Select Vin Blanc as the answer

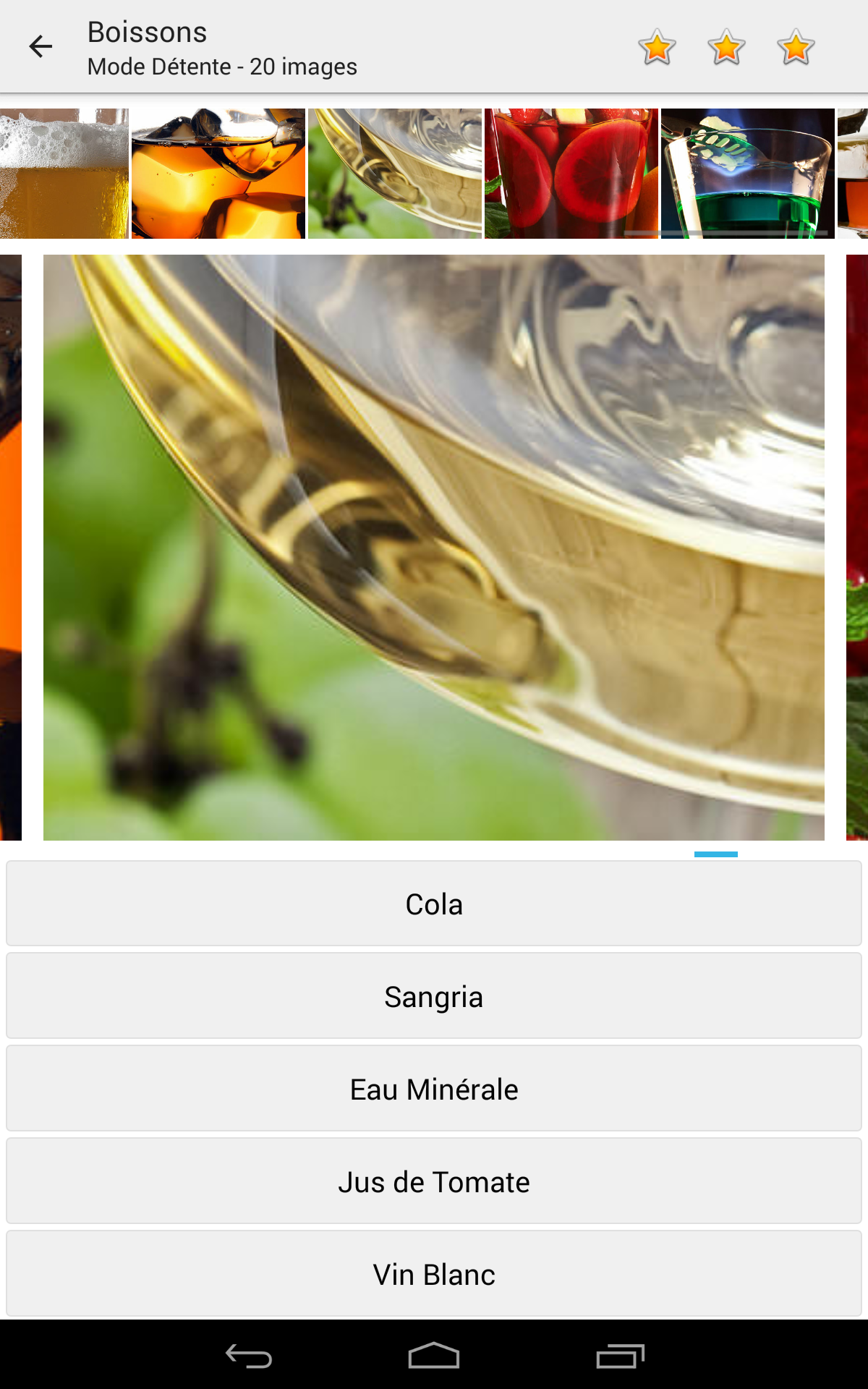click(434, 1274)
